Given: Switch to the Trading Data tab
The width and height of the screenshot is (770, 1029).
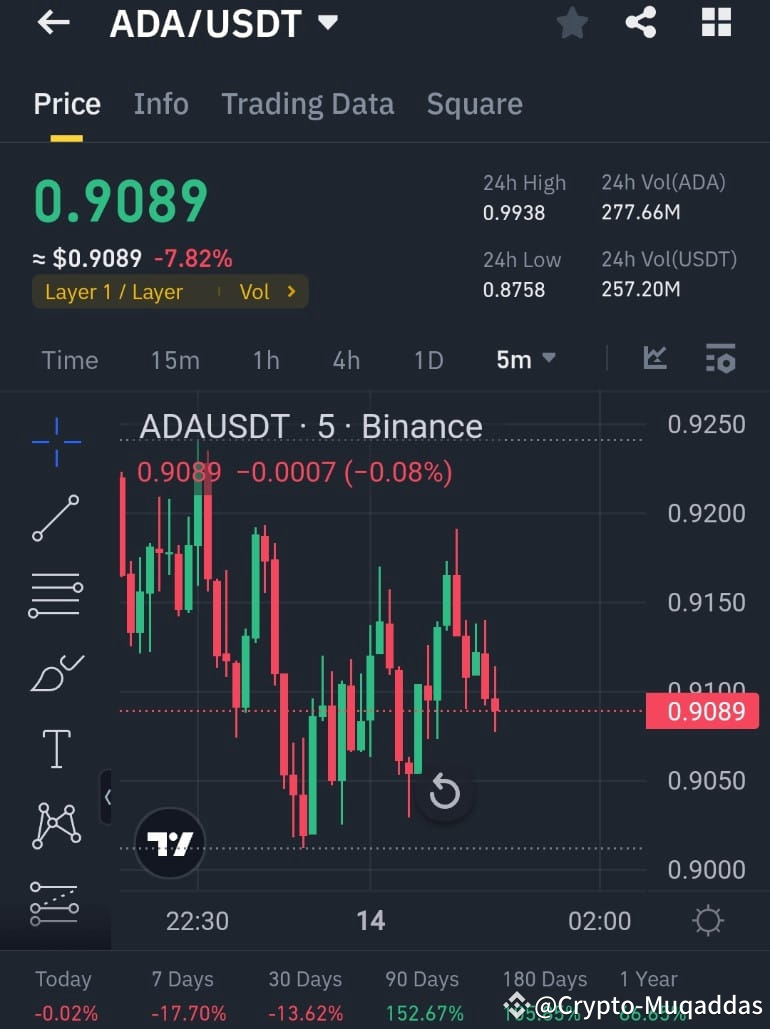Looking at the screenshot, I should [307, 103].
